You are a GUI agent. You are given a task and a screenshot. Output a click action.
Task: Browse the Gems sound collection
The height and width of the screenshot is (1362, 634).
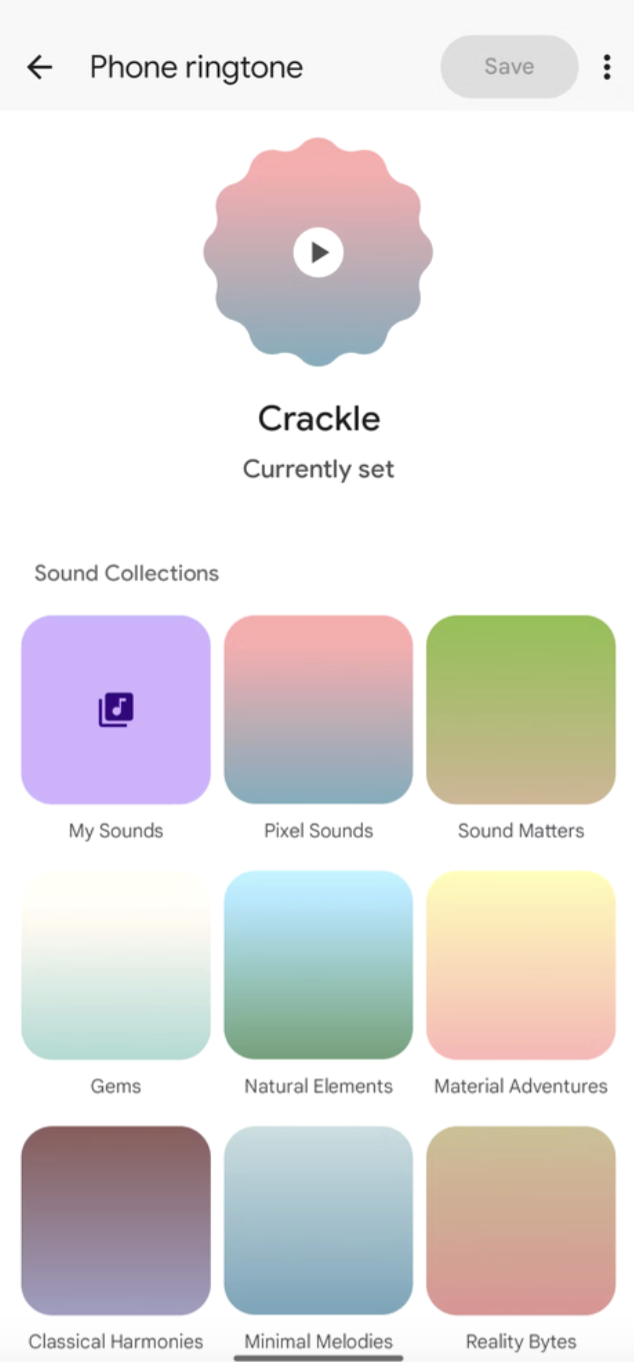(x=116, y=965)
